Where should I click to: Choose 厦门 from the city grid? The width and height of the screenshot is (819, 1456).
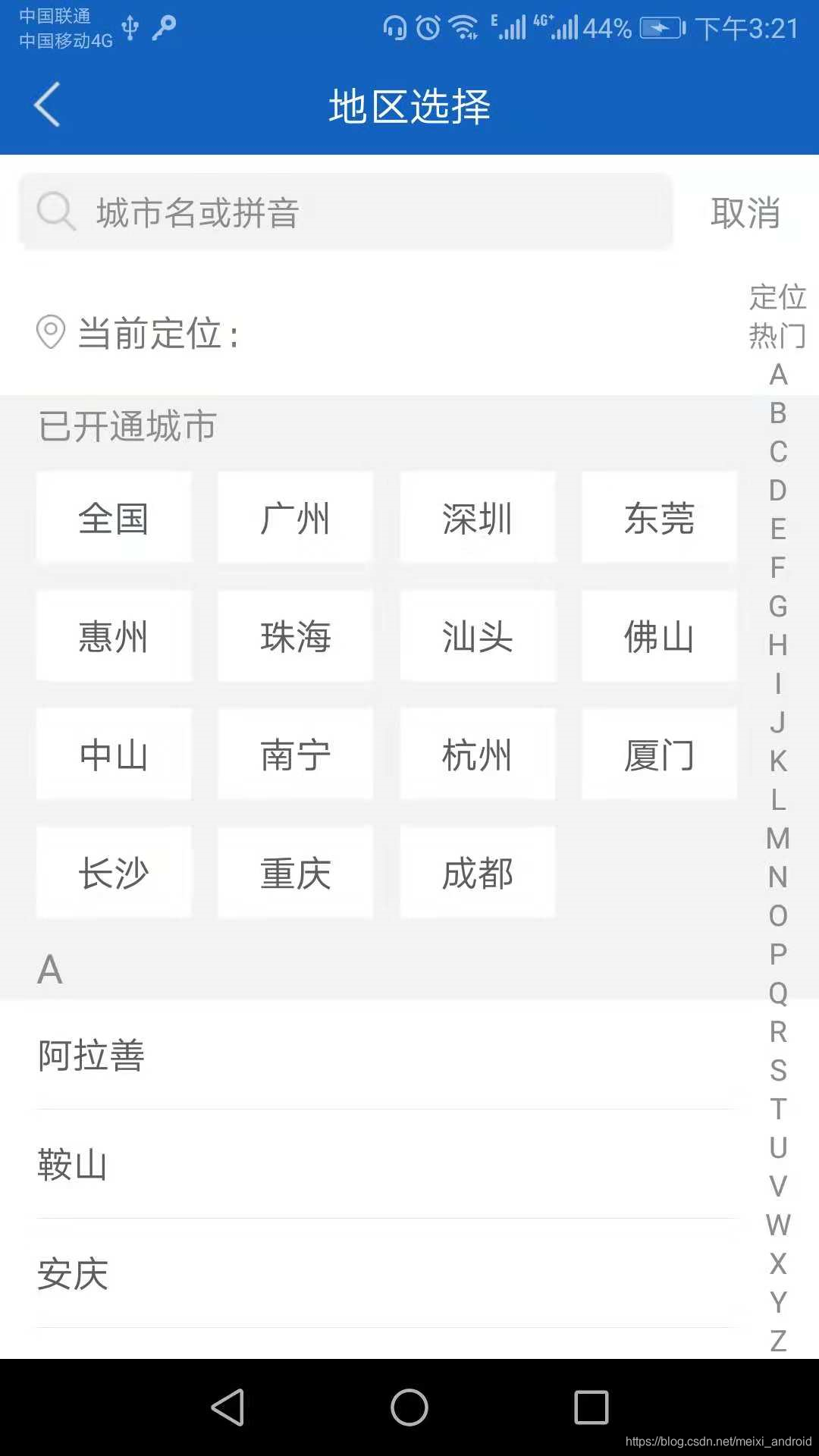pyautogui.click(x=659, y=755)
